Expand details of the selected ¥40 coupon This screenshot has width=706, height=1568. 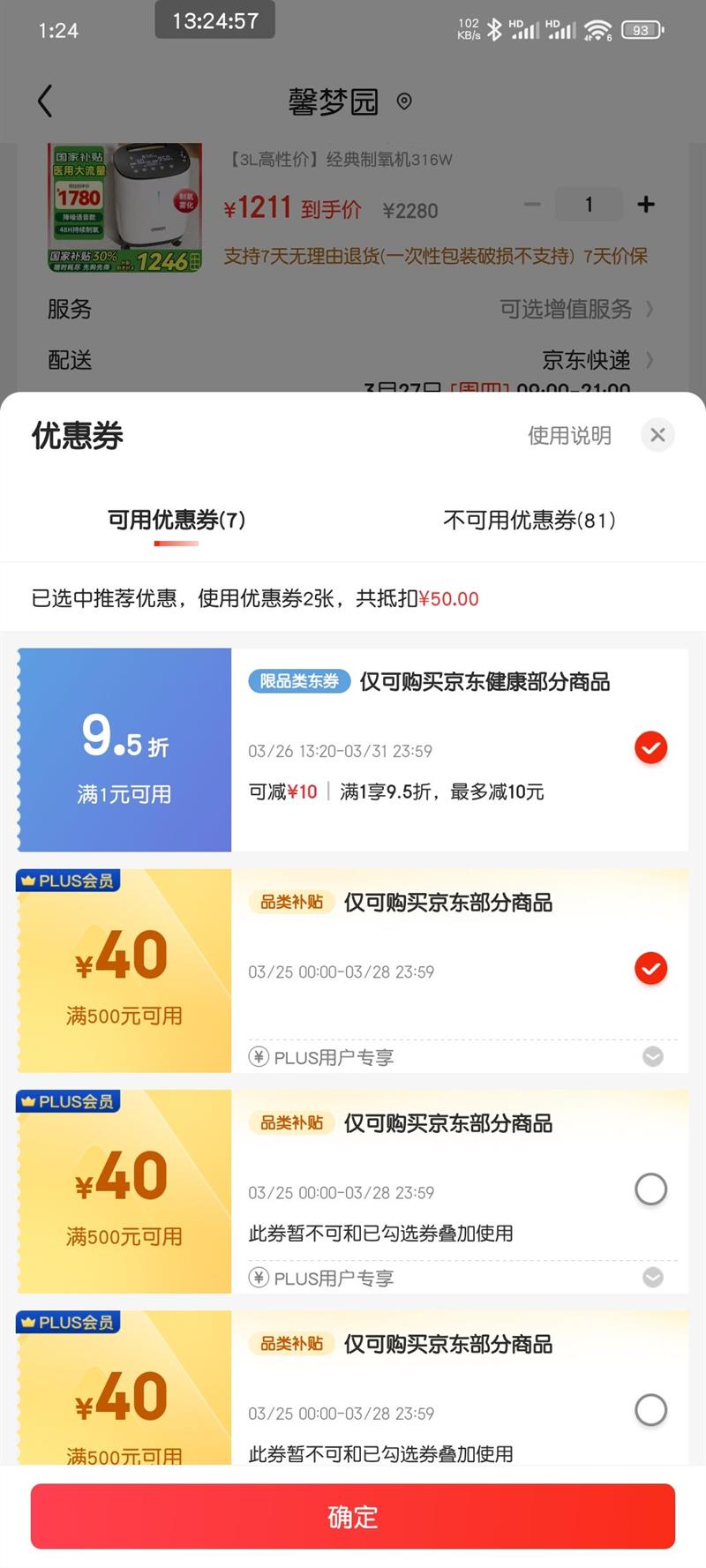652,1056
